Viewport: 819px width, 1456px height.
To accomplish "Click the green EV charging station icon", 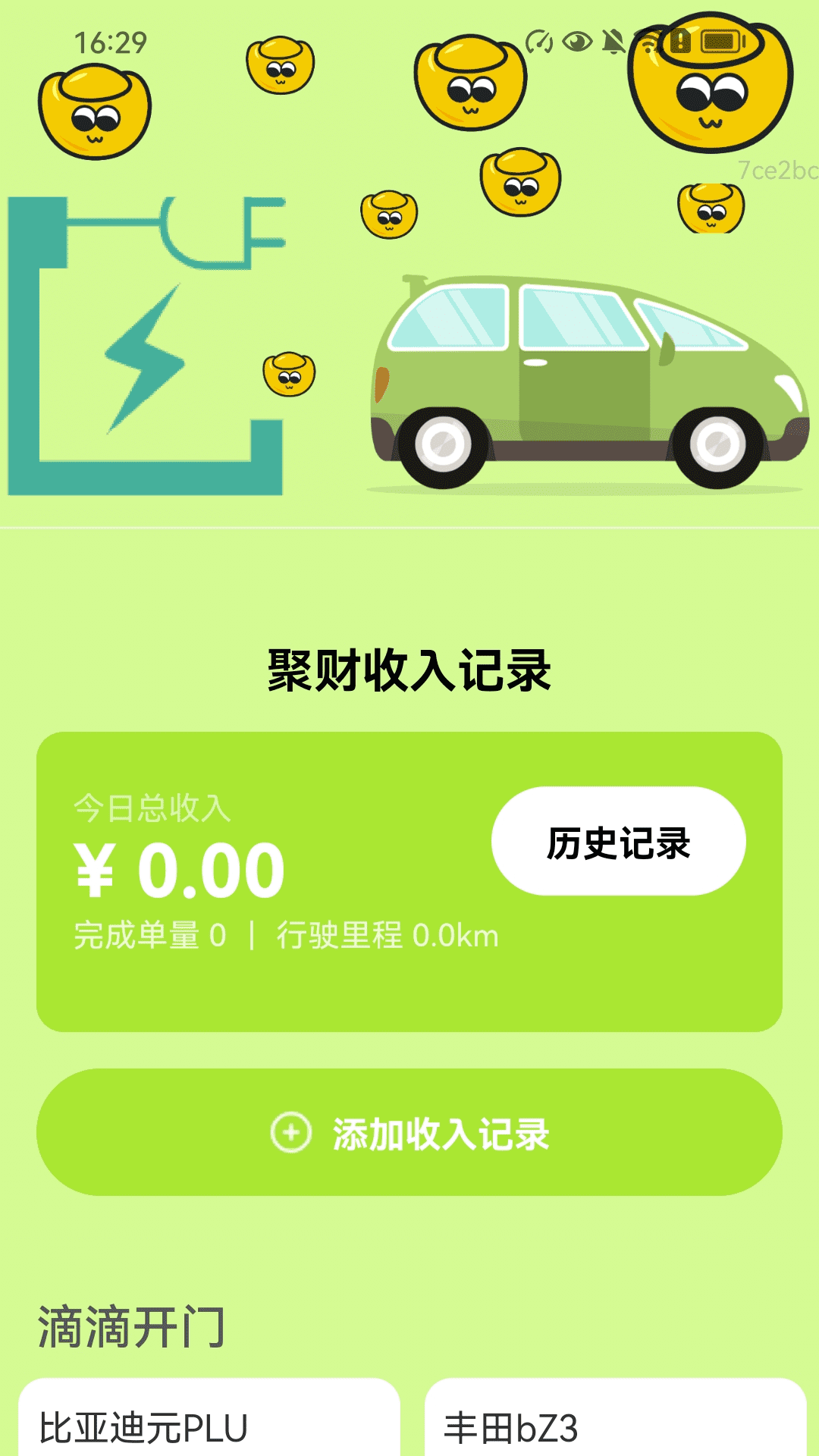I will 144,345.
